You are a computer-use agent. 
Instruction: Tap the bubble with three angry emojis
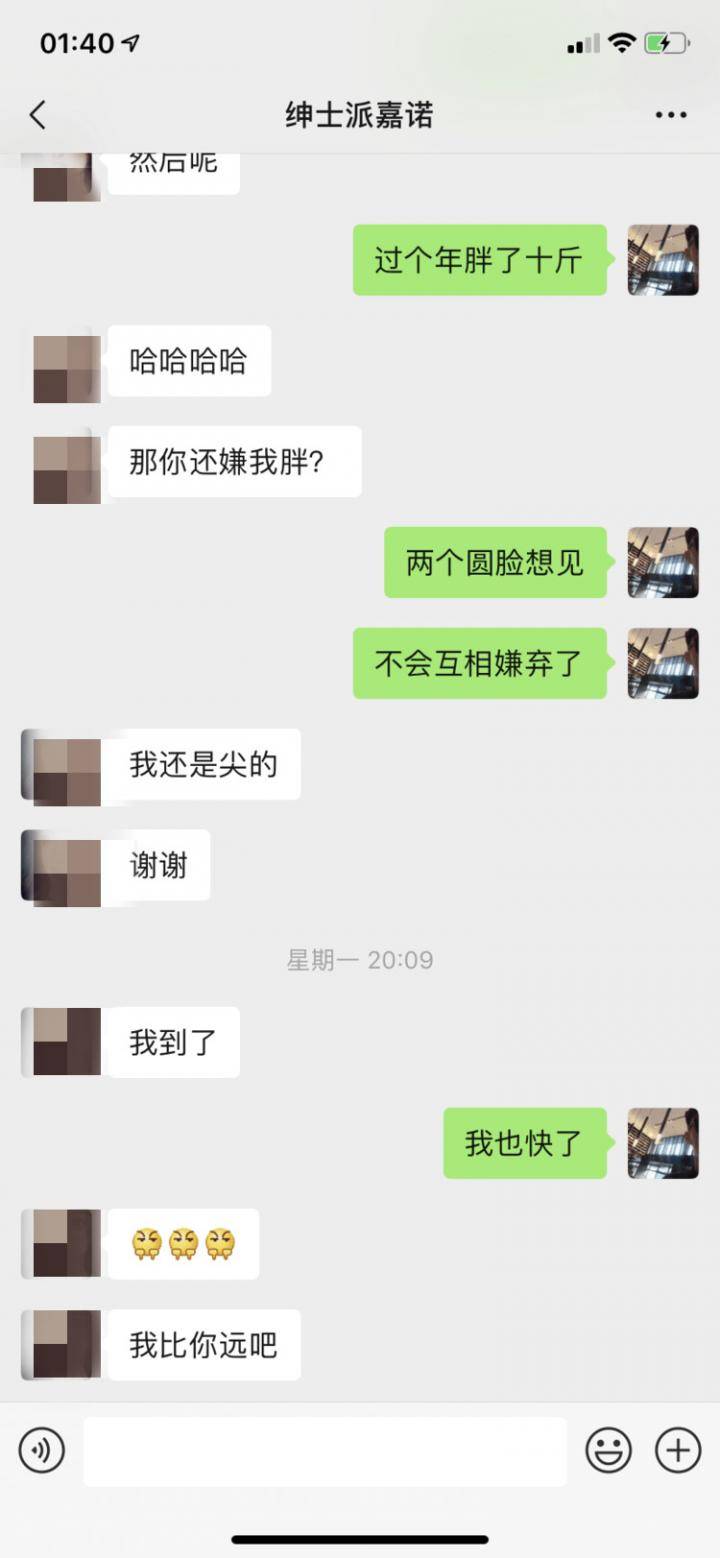click(x=180, y=1243)
